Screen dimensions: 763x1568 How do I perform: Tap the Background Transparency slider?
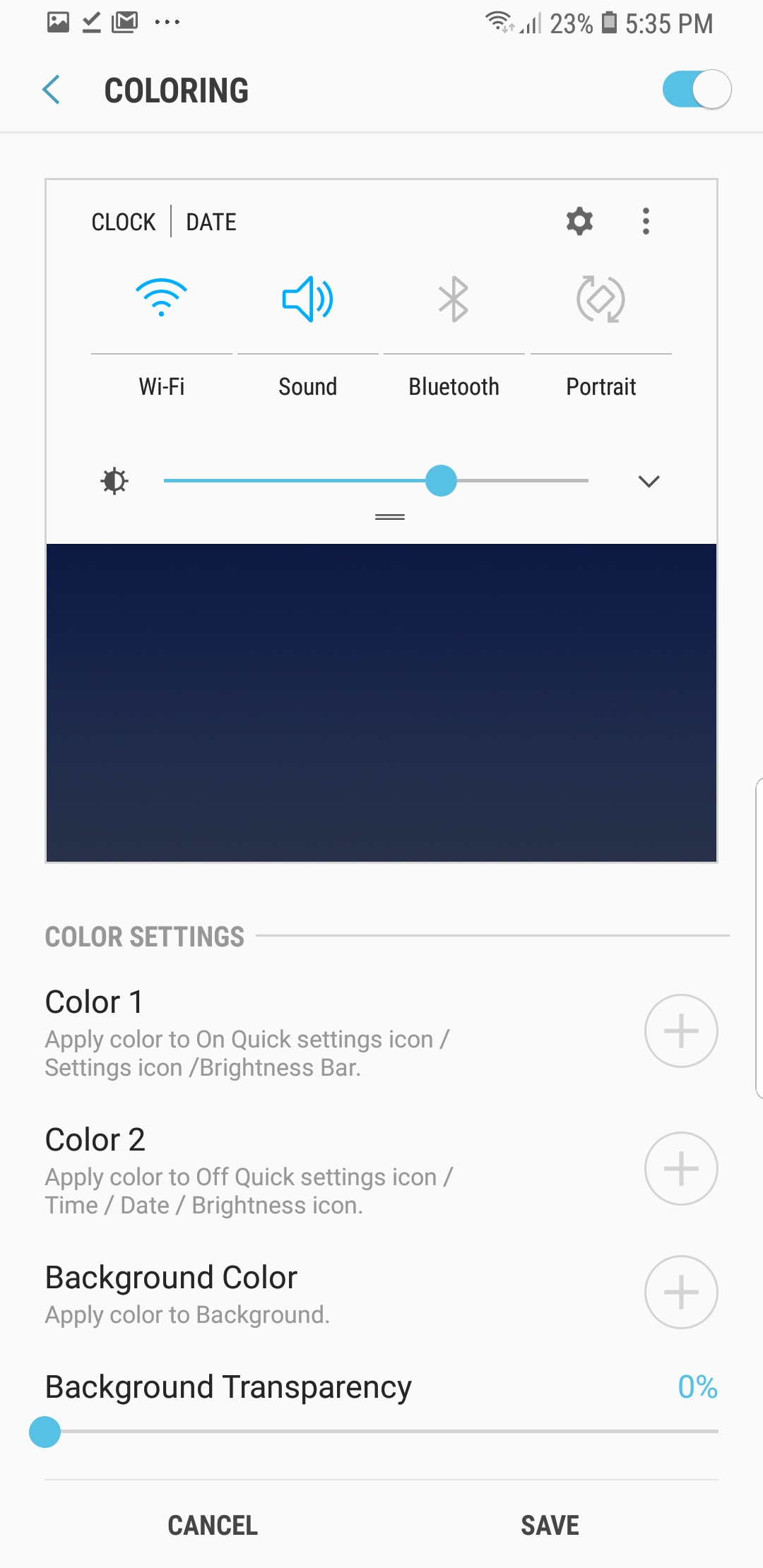click(381, 1432)
